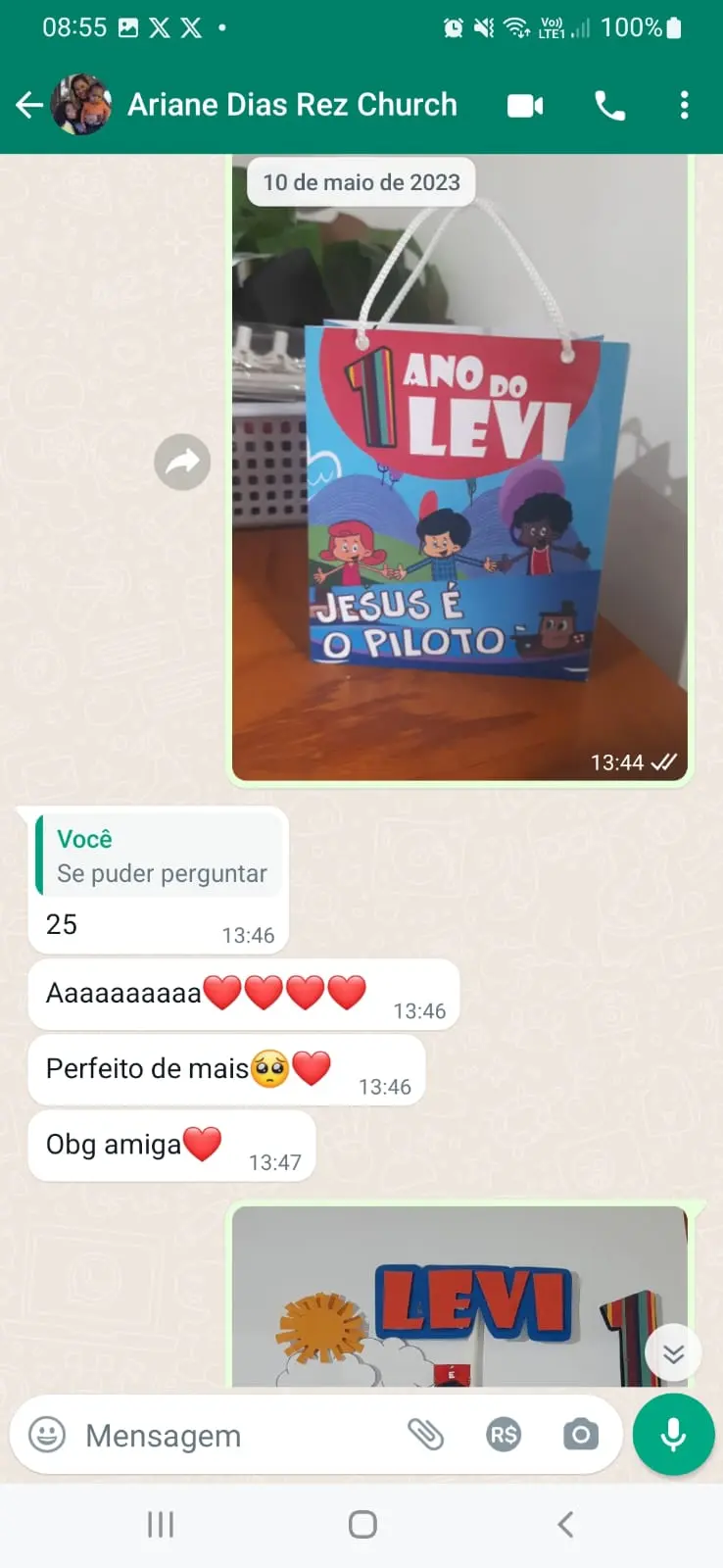The width and height of the screenshot is (723, 1568).
Task: Jump to the latest messages
Action: (673, 1353)
